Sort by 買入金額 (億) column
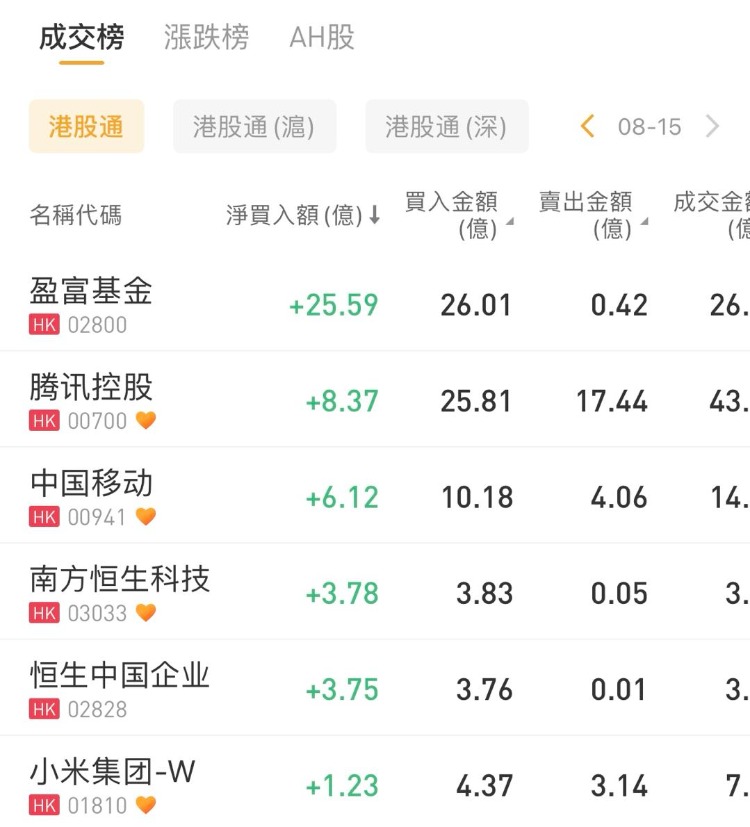The height and width of the screenshot is (827, 750). 457,215
